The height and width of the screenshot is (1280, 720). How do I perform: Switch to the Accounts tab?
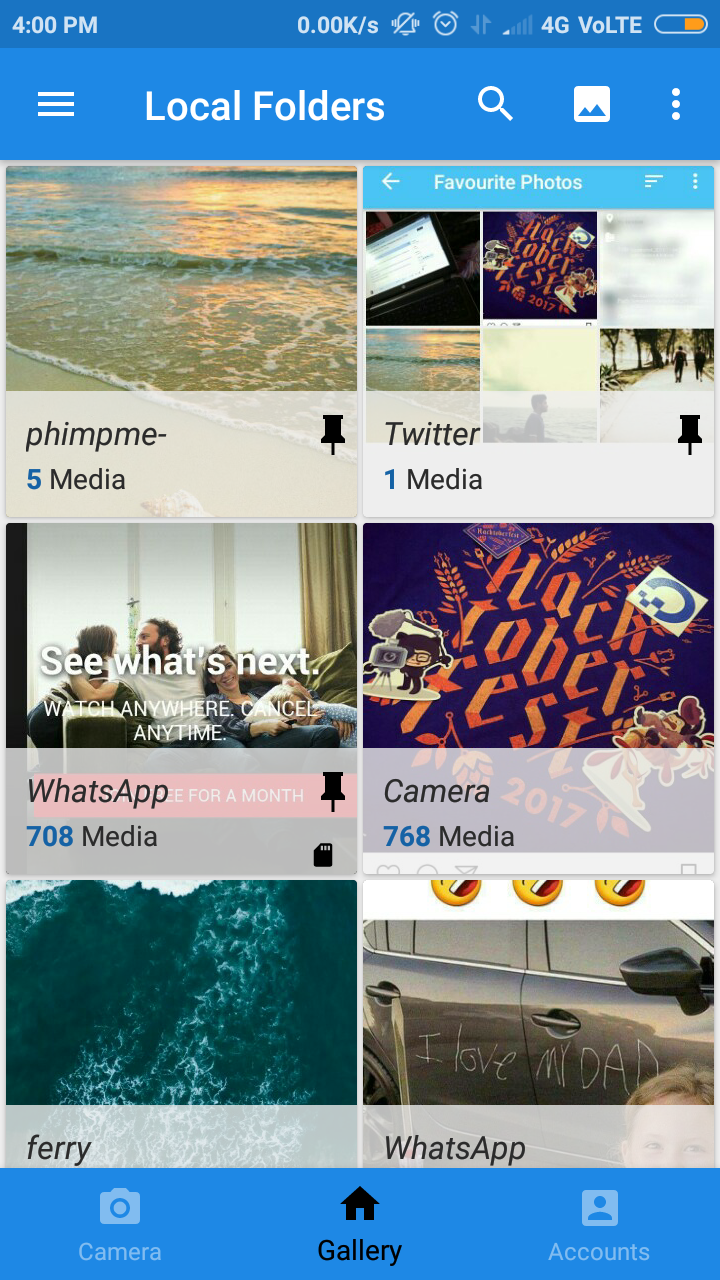click(x=599, y=1225)
